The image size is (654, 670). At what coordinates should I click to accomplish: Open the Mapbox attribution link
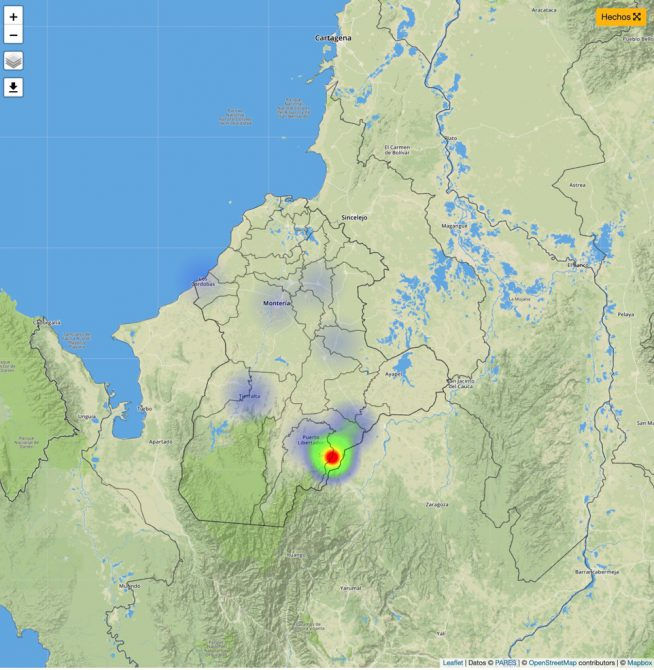639,663
